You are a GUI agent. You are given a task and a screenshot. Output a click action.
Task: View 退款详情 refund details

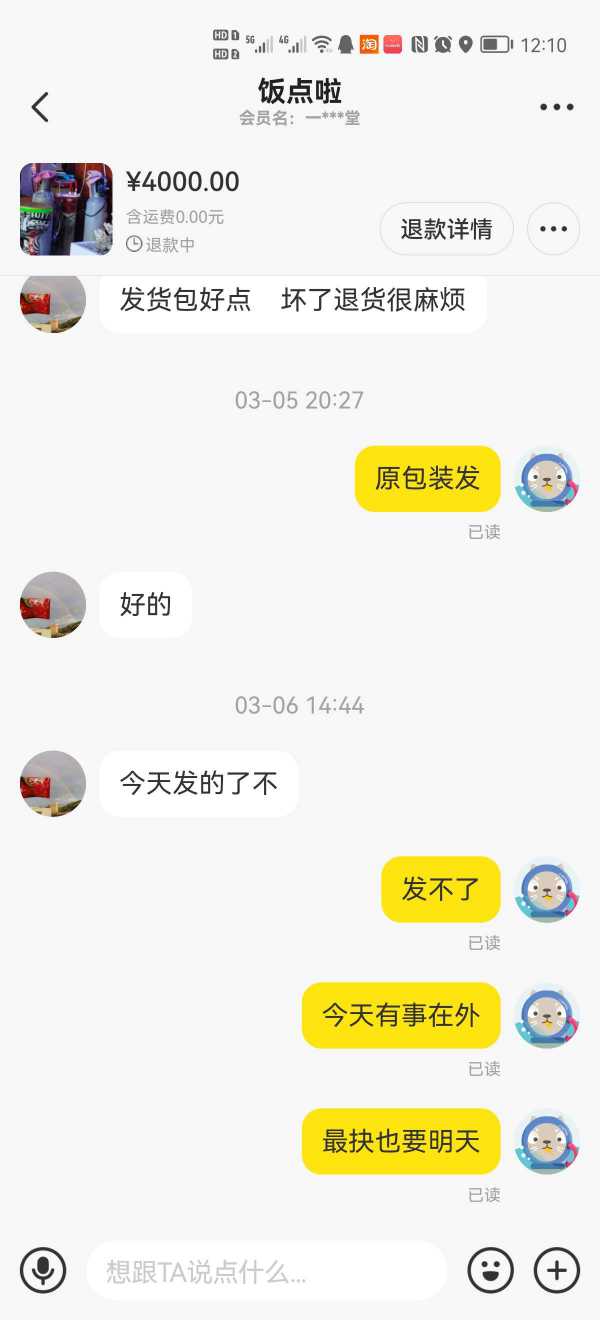[x=446, y=229]
